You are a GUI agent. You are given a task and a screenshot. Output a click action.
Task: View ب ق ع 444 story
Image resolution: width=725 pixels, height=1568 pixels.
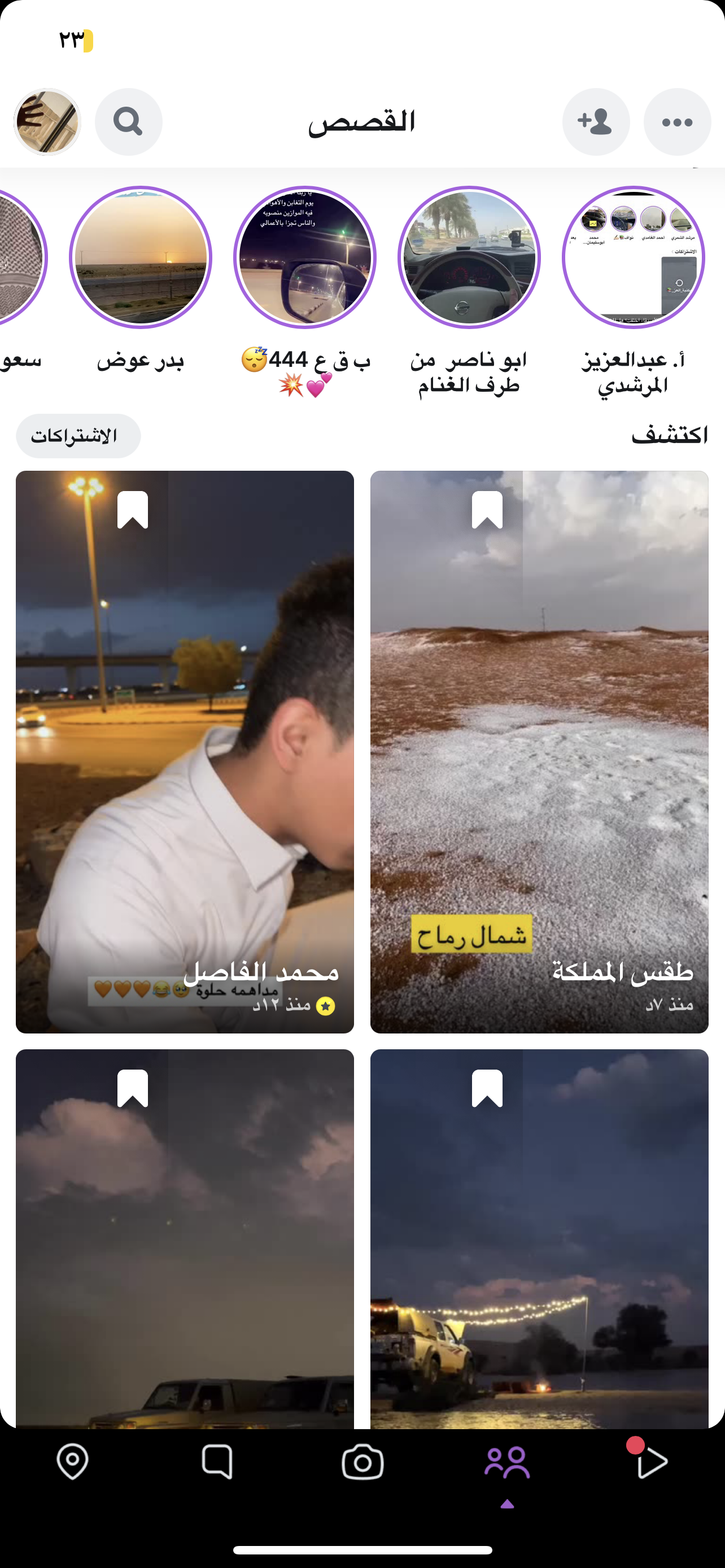(x=305, y=257)
